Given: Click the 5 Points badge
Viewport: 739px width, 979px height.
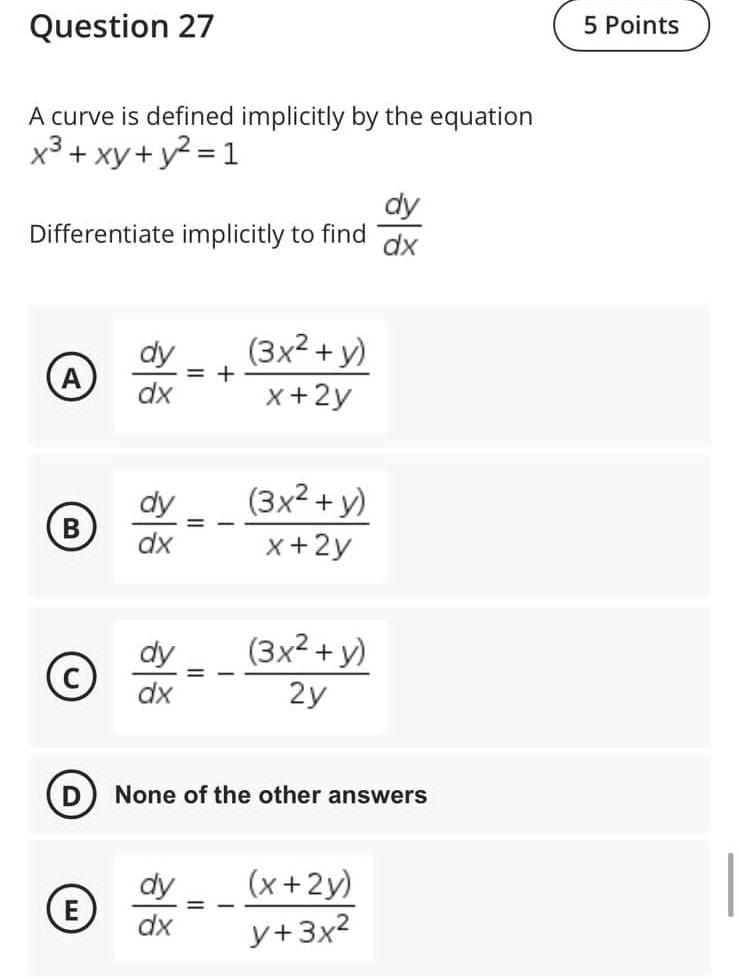Looking at the screenshot, I should coord(630,25).
